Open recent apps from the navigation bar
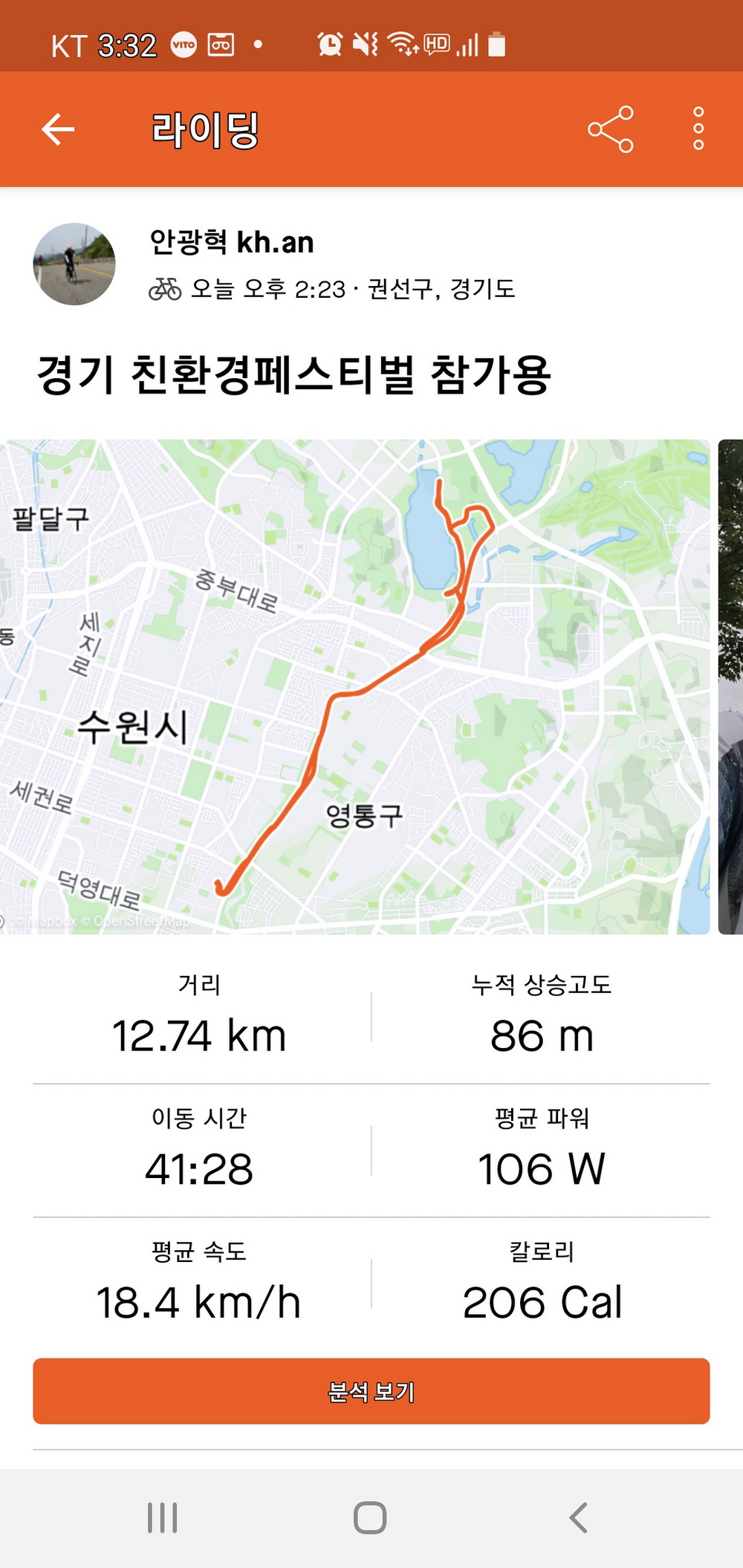This screenshot has width=743, height=1568. click(162, 1517)
